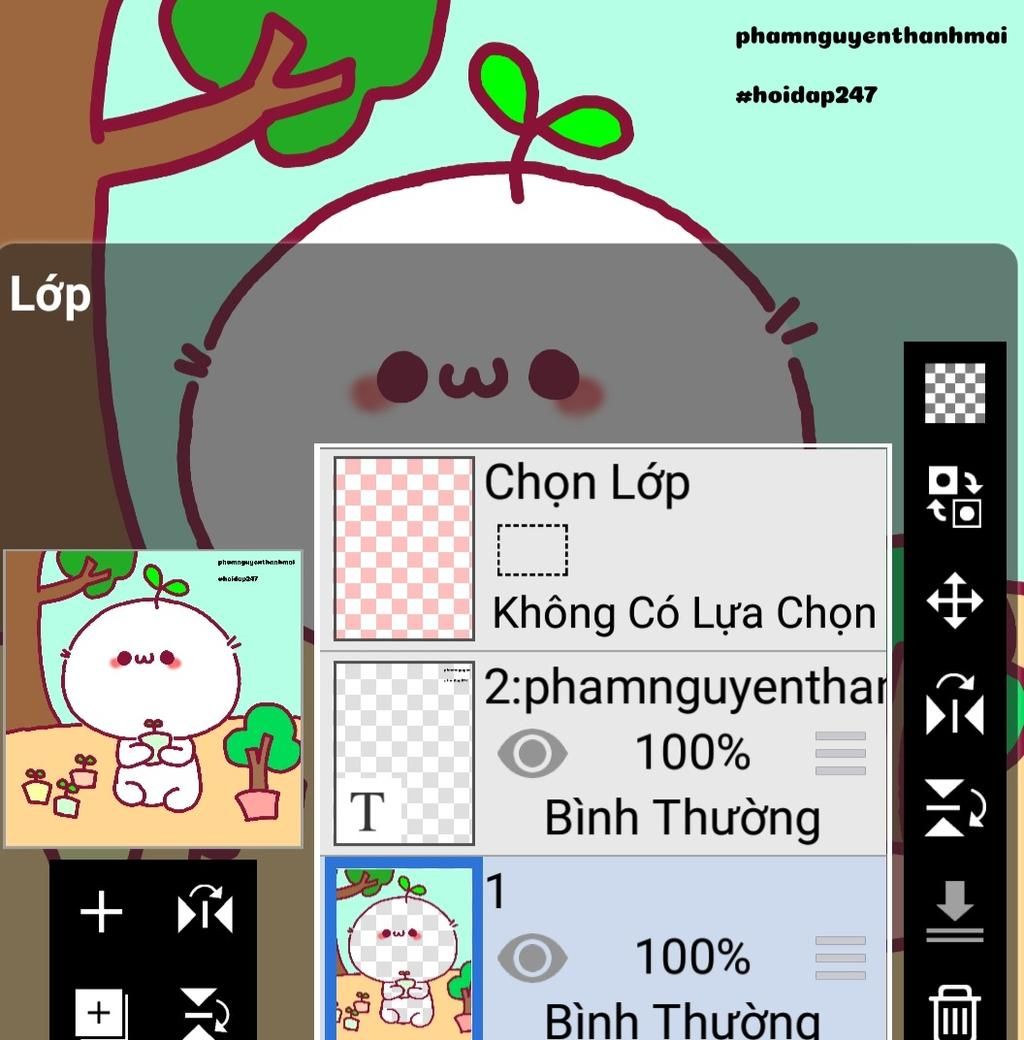Open Bình Thường blend mode for layer 2

[x=682, y=818]
